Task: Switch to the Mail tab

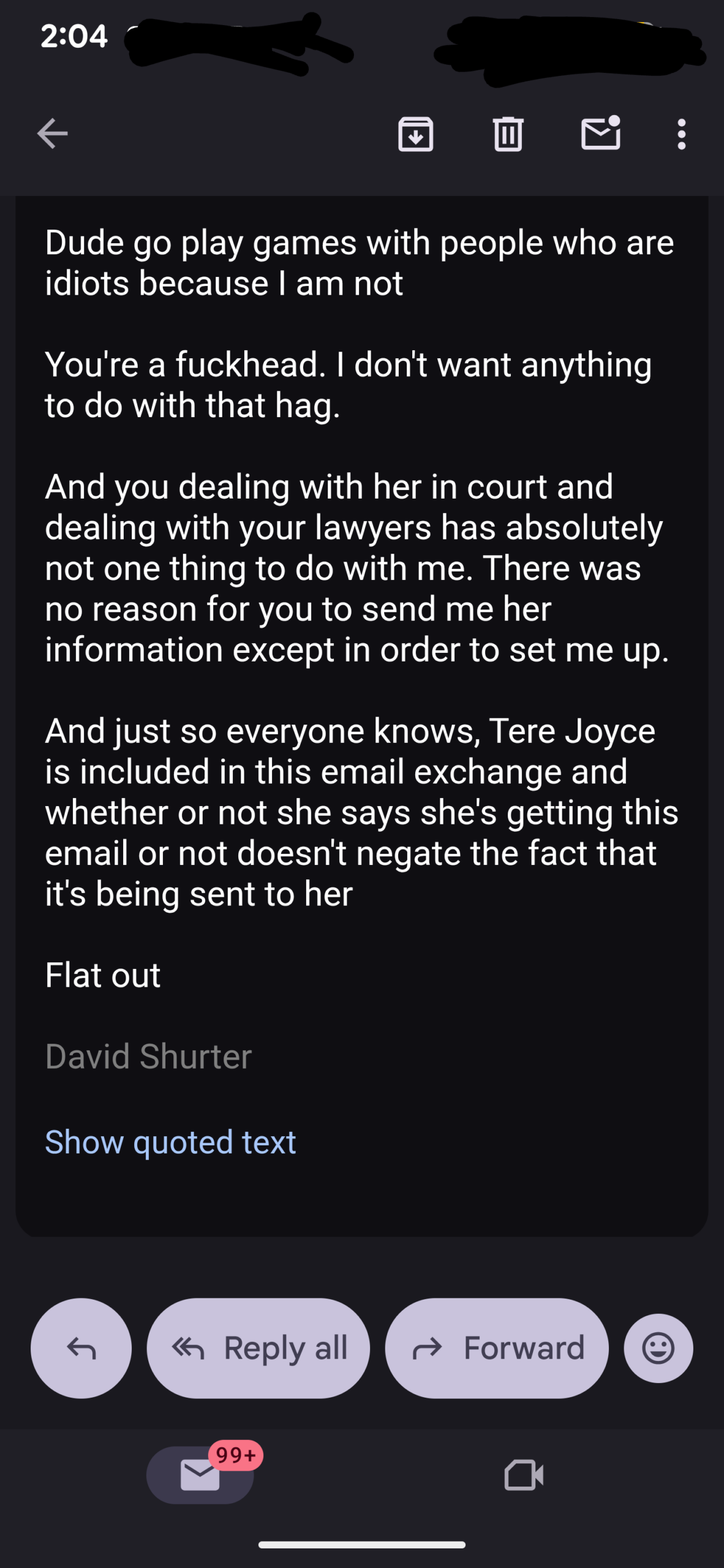Action: [200, 1474]
